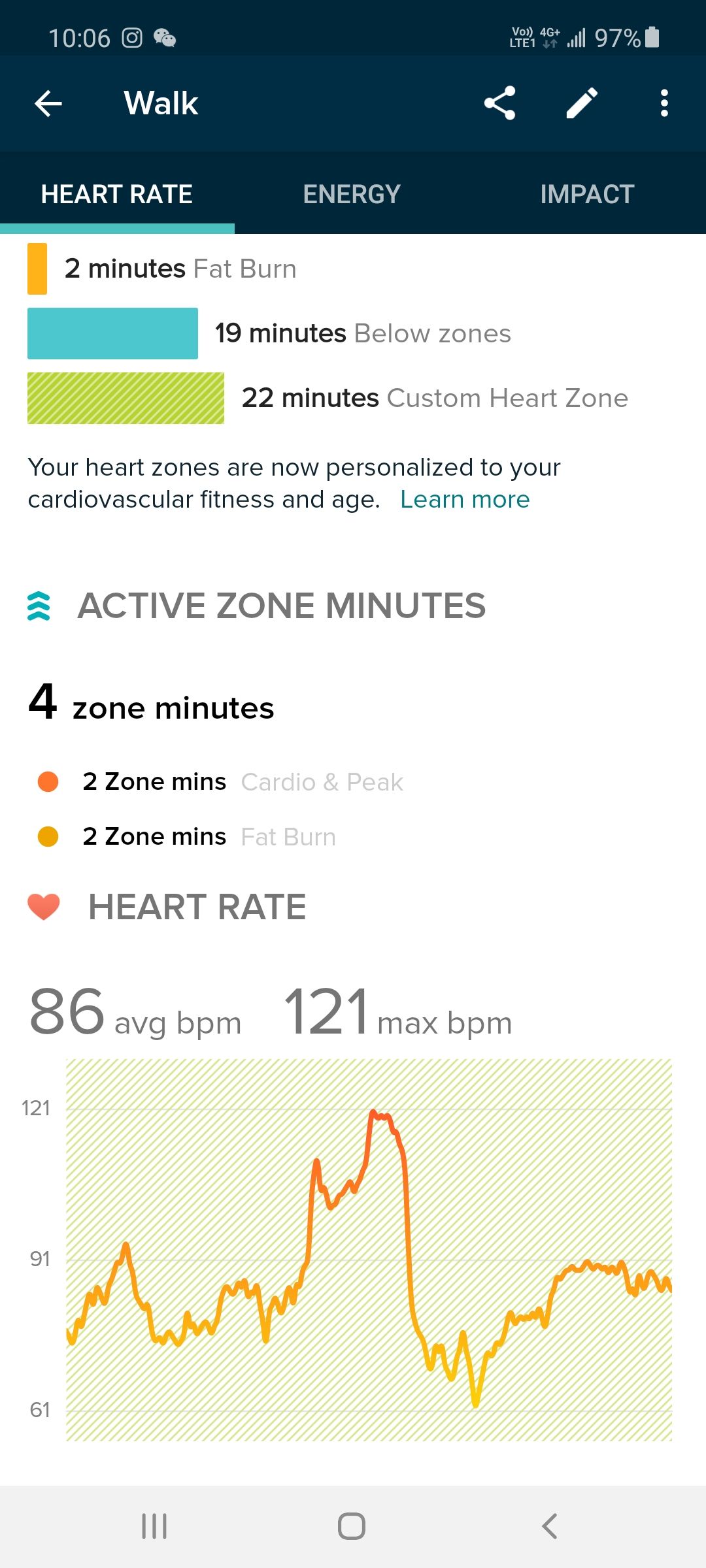Edit the walk with the pencil icon
The width and height of the screenshot is (706, 1568).
pos(582,103)
